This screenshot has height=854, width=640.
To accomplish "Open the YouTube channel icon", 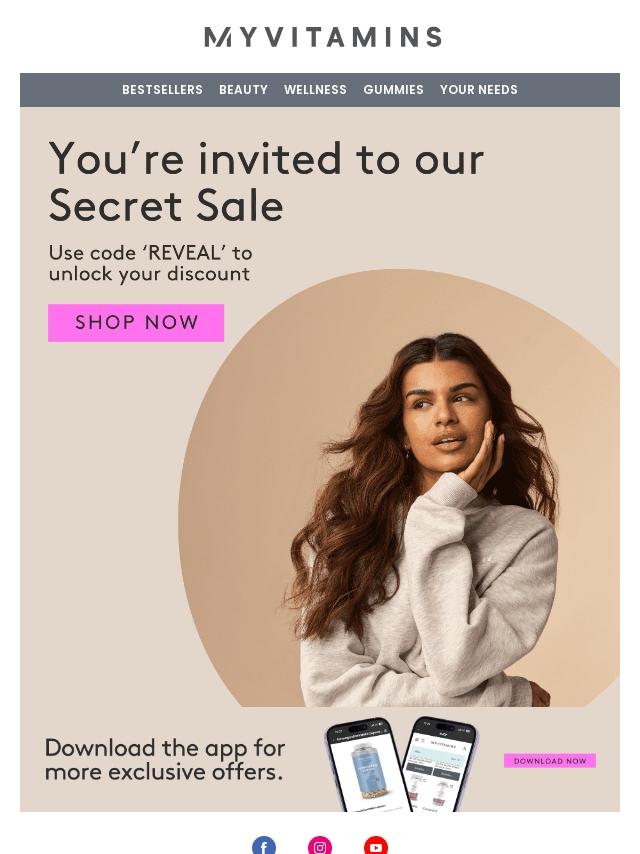I will point(376,845).
